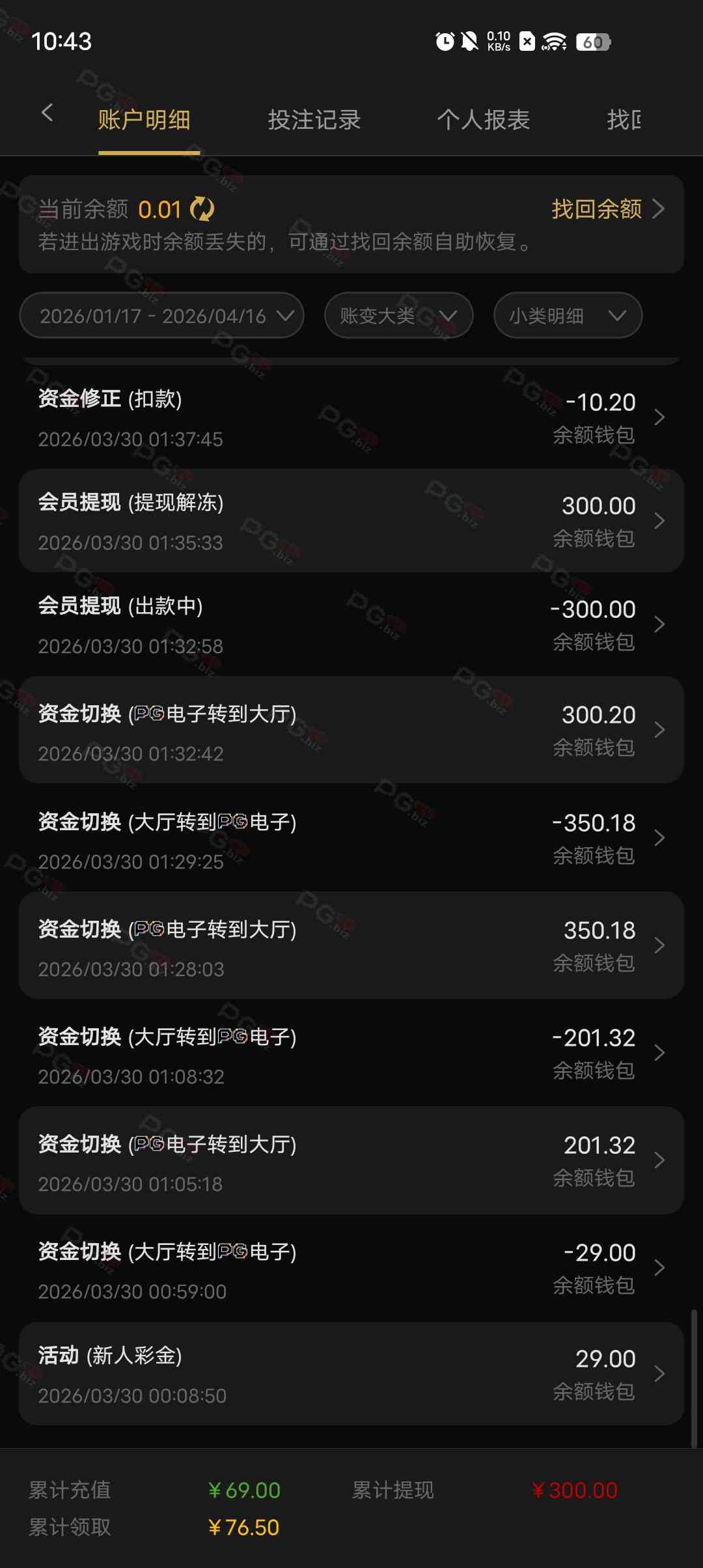The width and height of the screenshot is (703, 1568).
Task: View the 350.18 transfer record at 01:28:03
Action: 351,945
